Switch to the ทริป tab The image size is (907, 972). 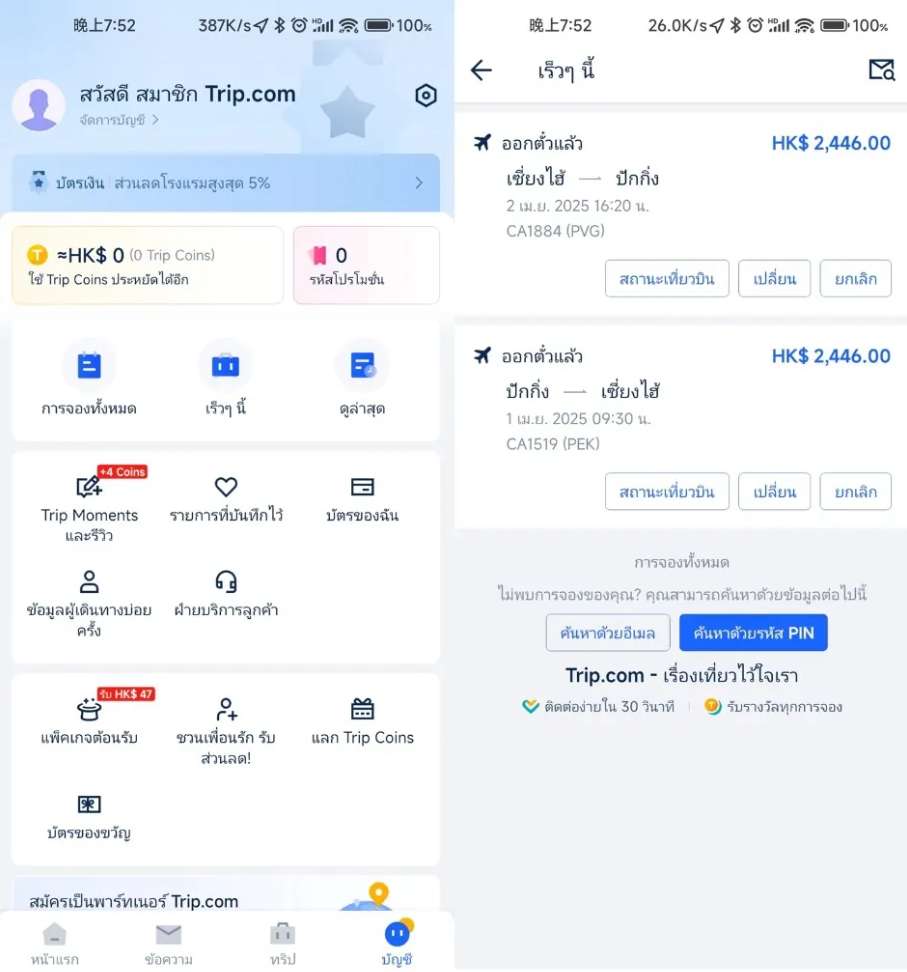click(282, 944)
